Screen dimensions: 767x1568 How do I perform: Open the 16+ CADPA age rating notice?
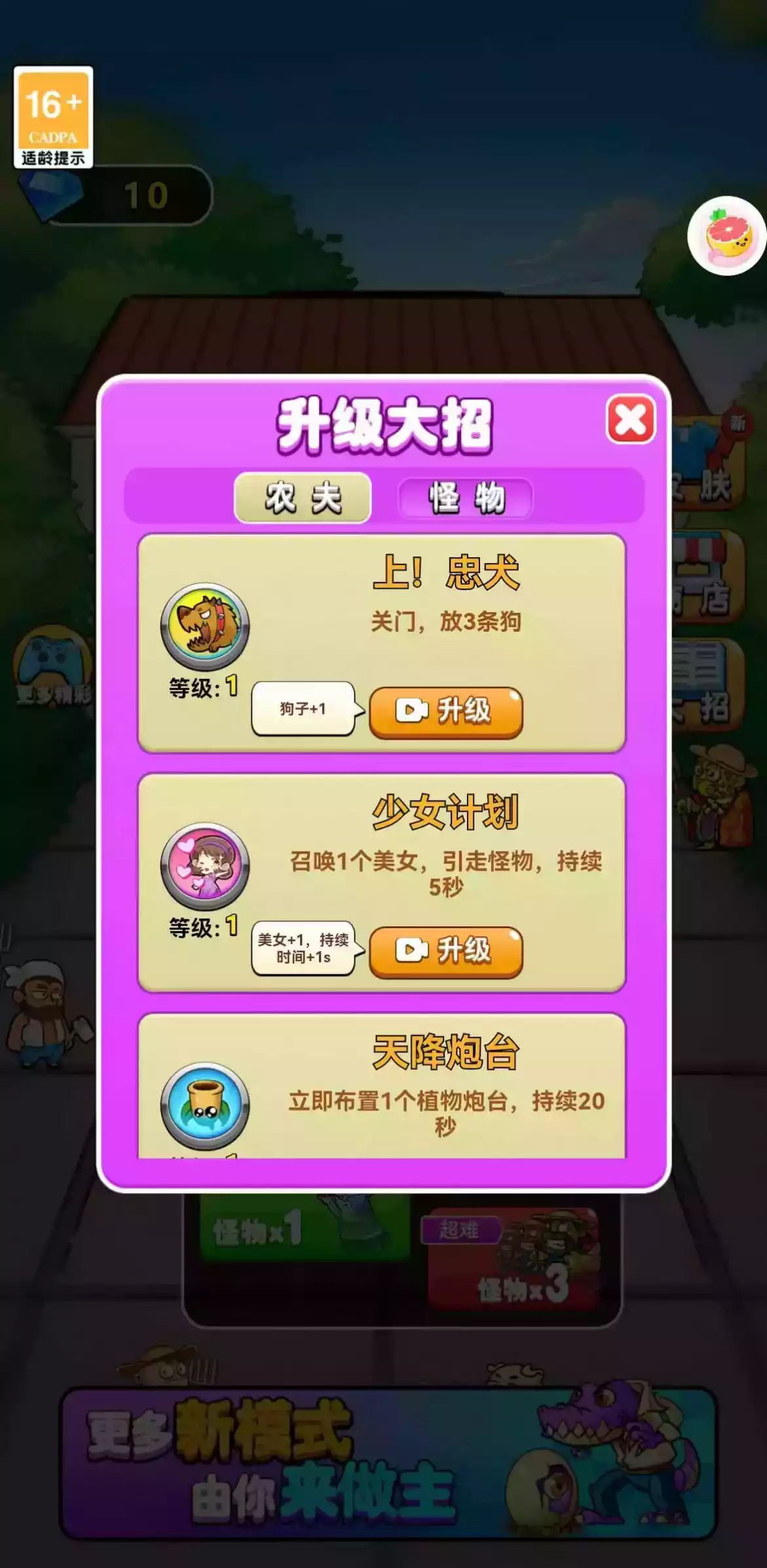point(53,117)
